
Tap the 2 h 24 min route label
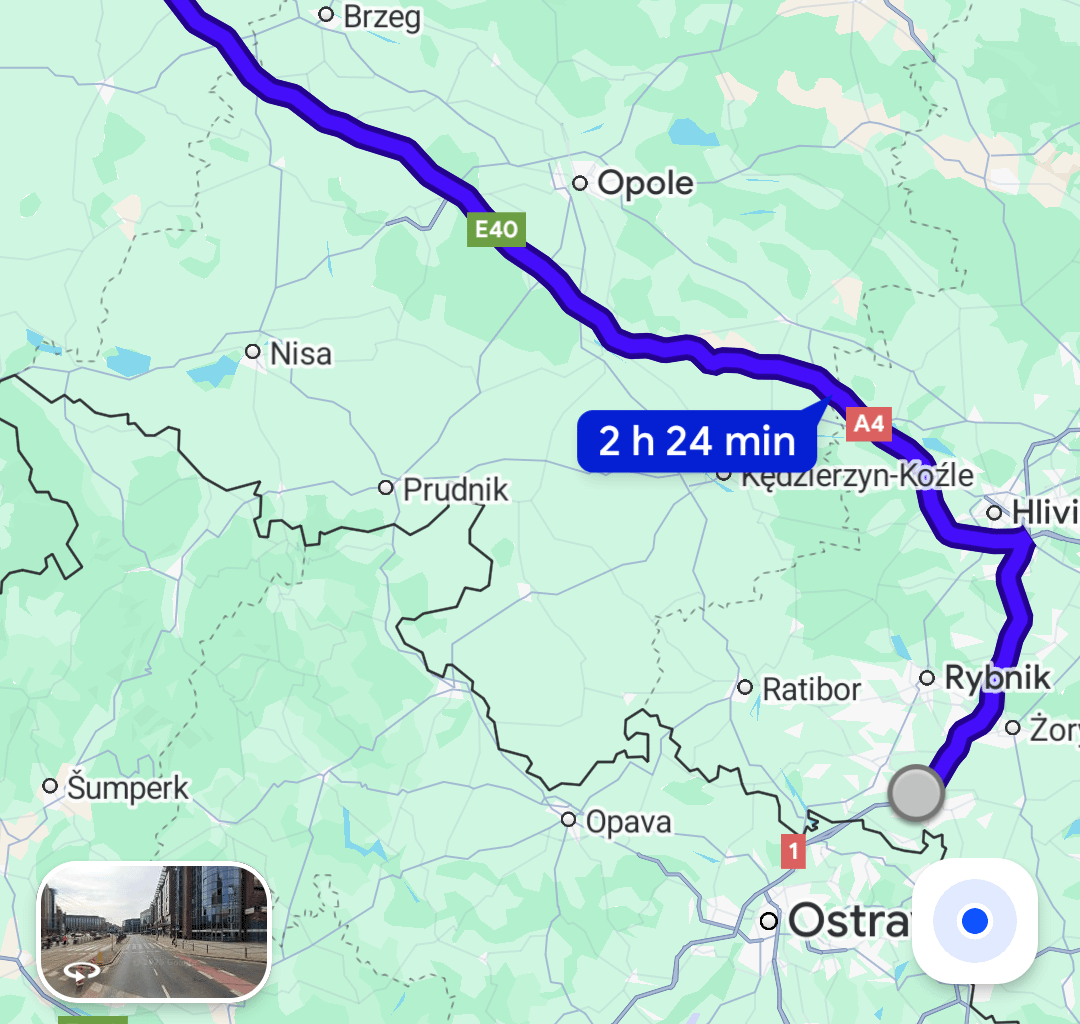coord(697,440)
